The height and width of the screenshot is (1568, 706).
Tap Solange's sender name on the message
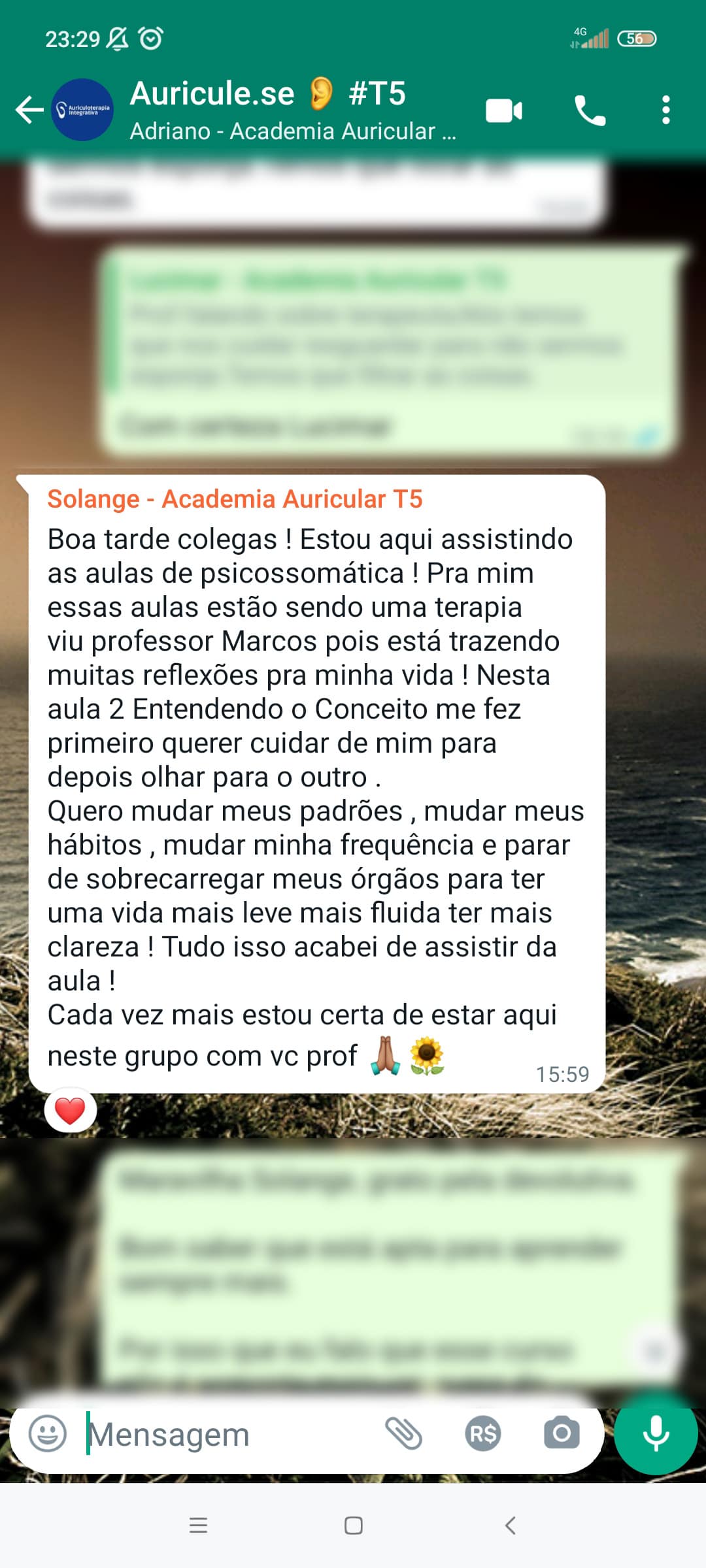pyautogui.click(x=235, y=499)
